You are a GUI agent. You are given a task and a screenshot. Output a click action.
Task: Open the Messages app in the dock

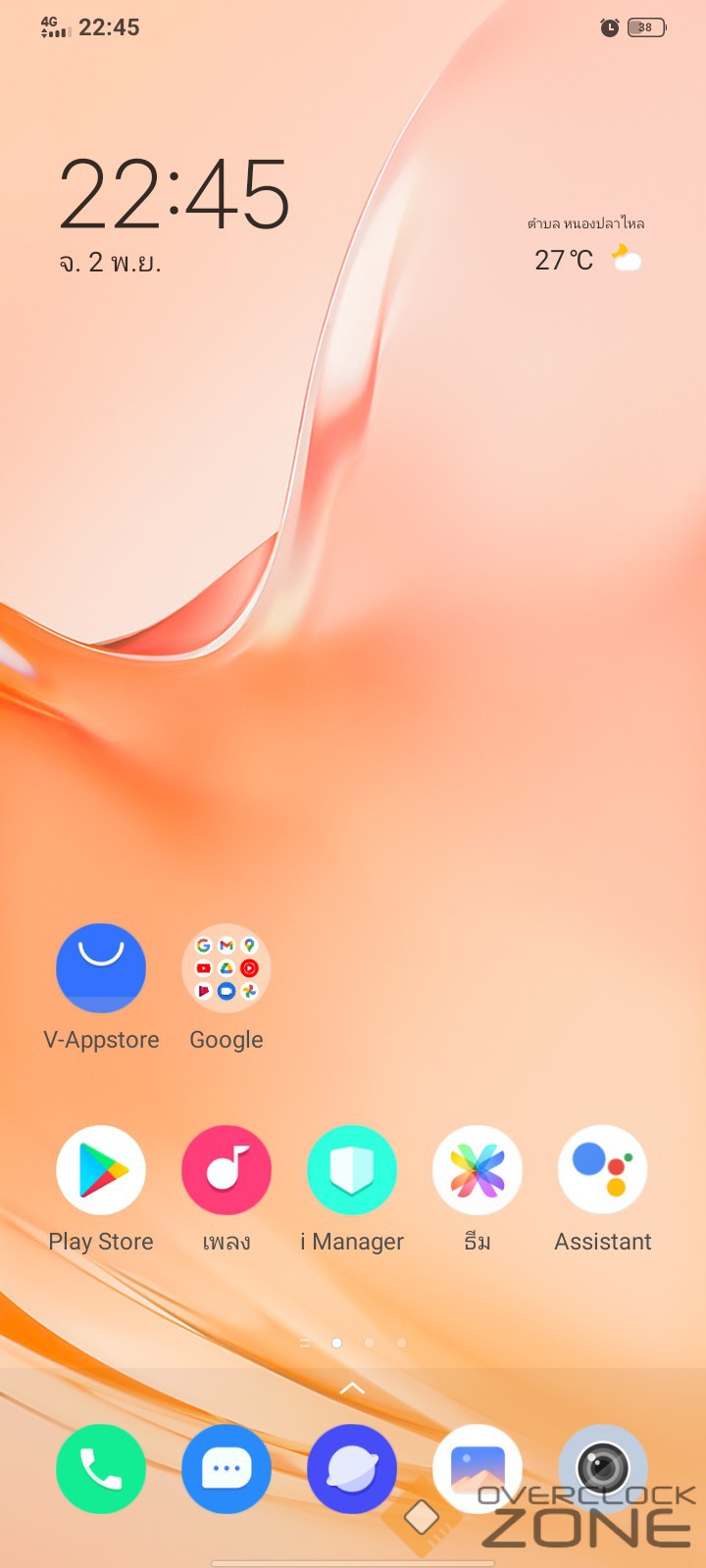(227, 1469)
